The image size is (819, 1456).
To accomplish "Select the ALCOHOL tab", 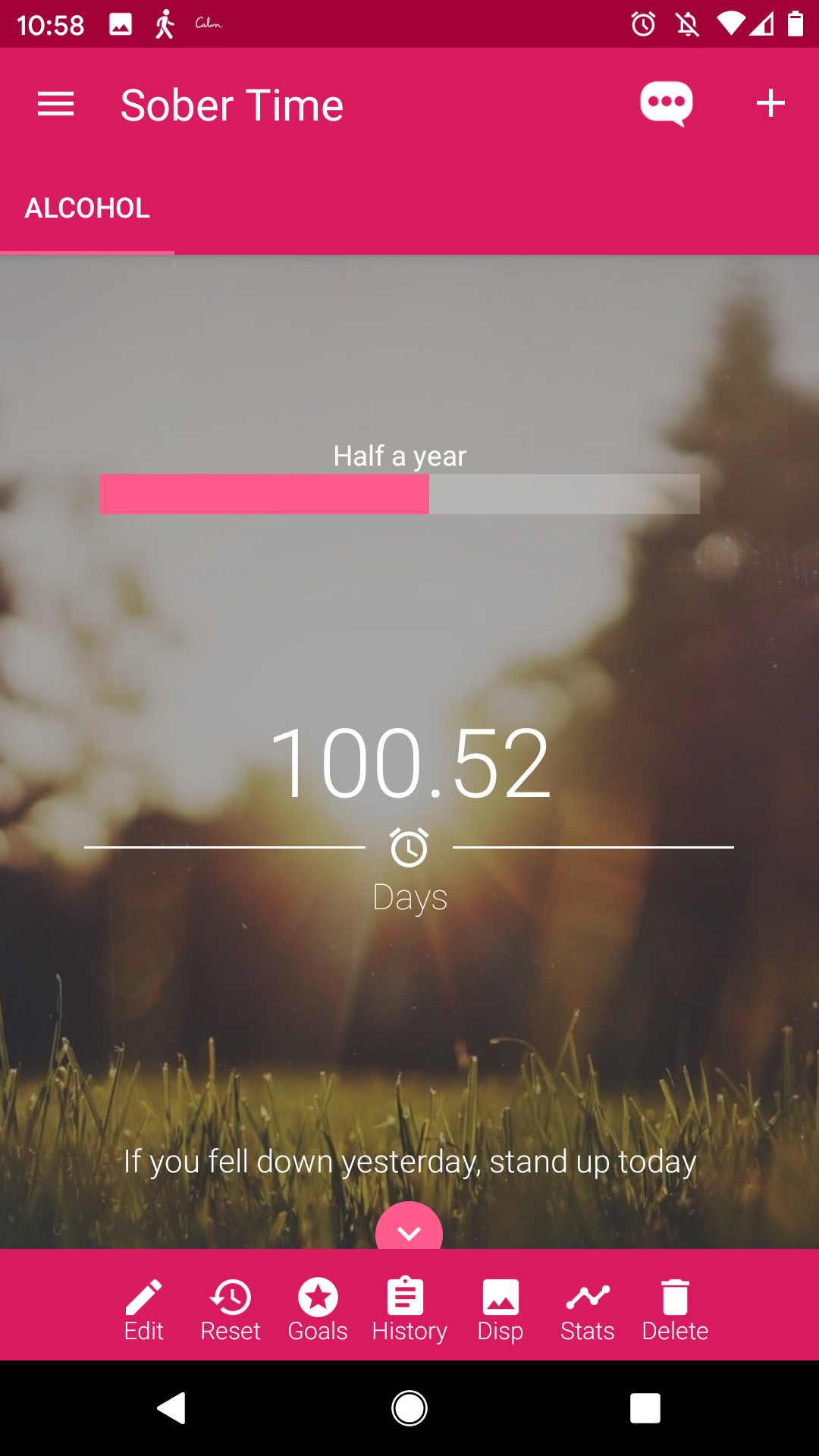I will (87, 208).
